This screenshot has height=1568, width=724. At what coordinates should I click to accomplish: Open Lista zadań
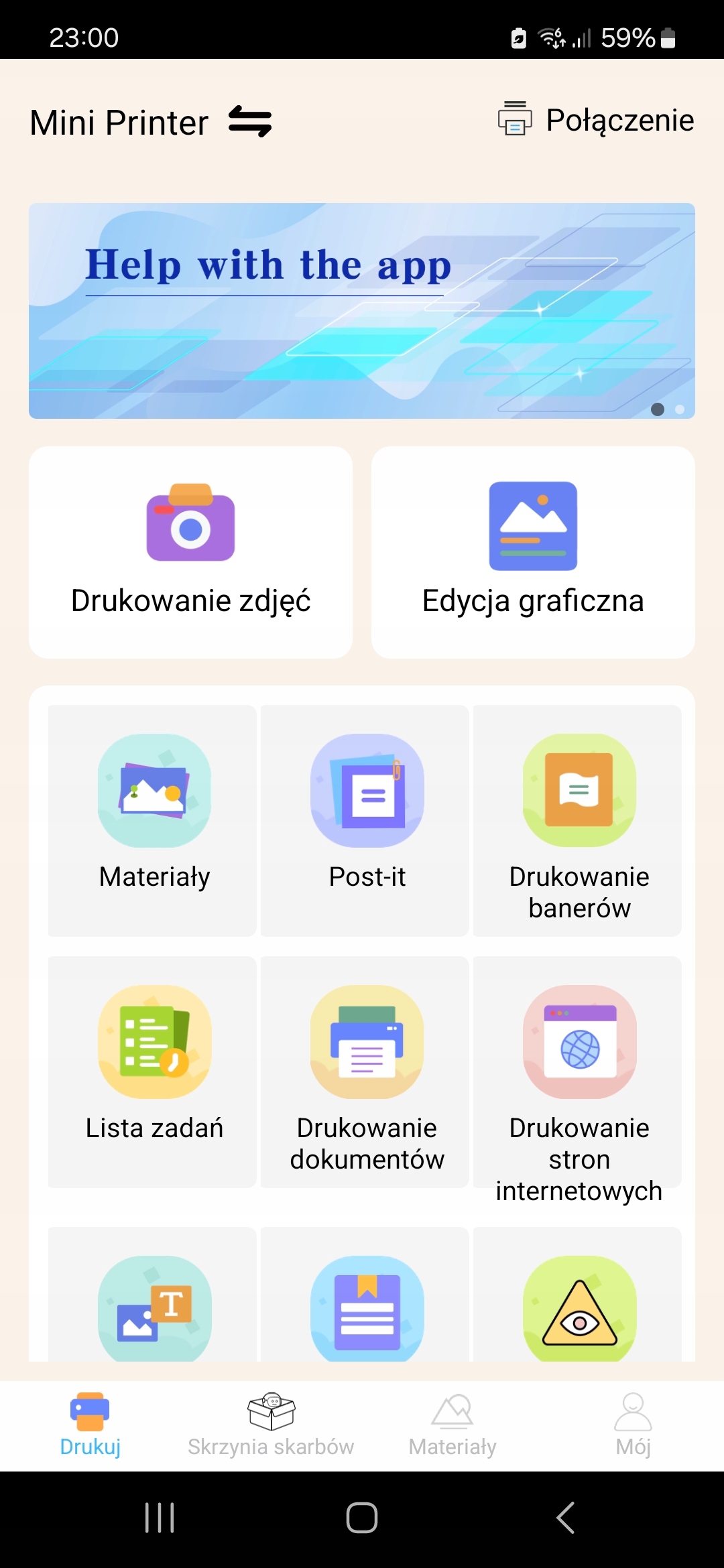(154, 1071)
